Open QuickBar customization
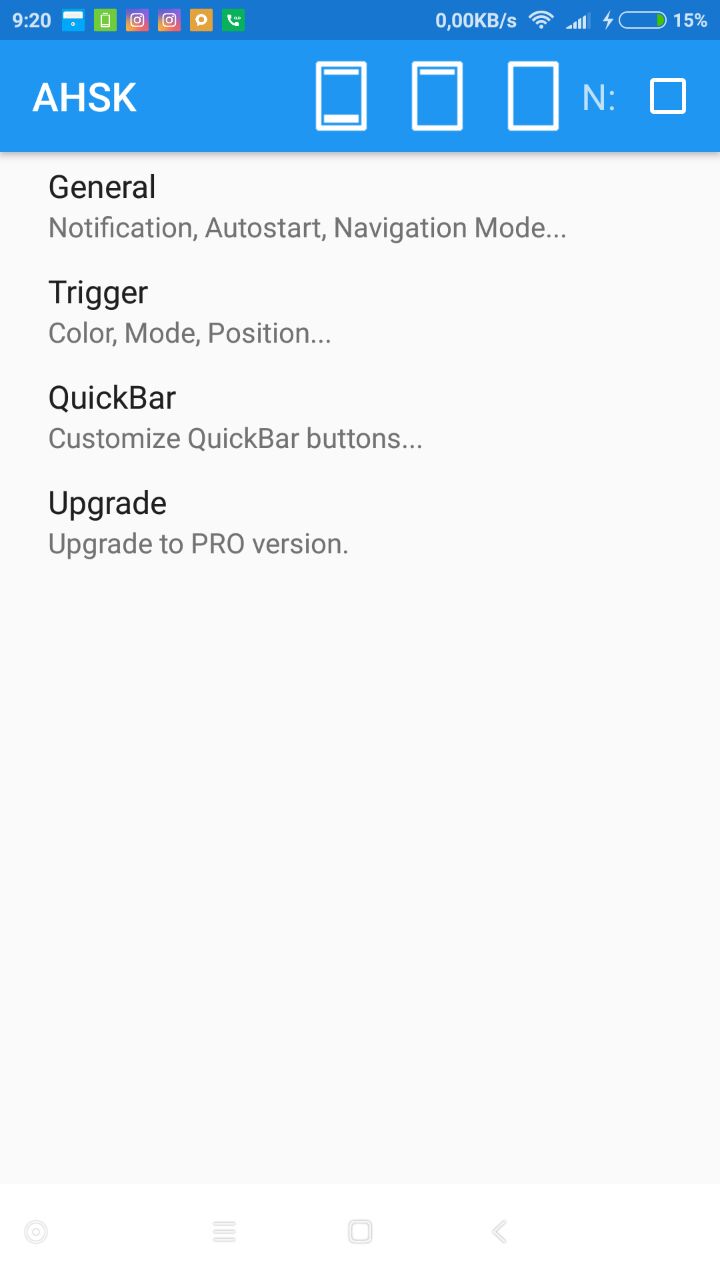The height and width of the screenshot is (1280, 720). click(360, 417)
